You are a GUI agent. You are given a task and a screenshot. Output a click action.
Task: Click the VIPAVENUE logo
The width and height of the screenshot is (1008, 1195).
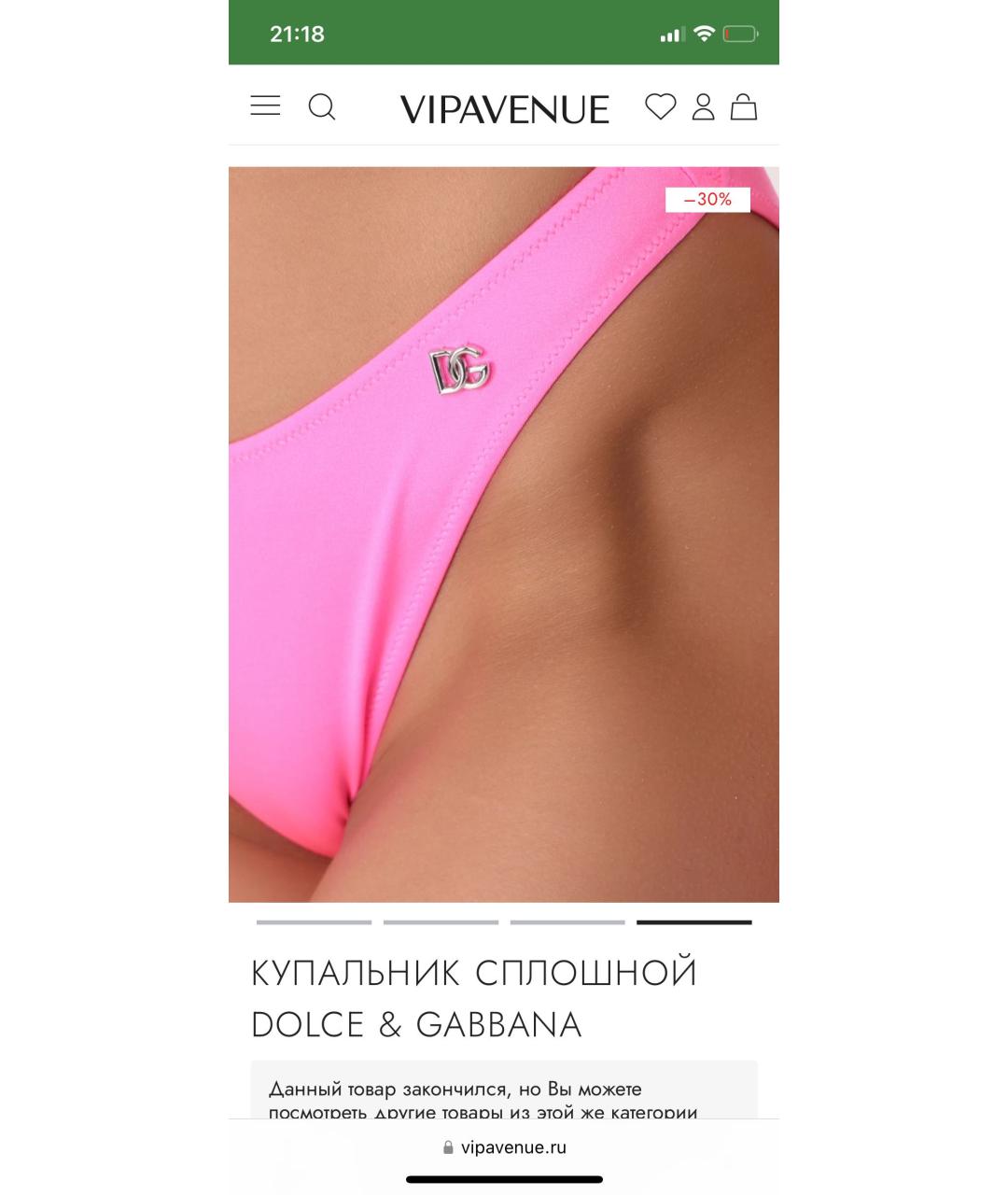(504, 108)
